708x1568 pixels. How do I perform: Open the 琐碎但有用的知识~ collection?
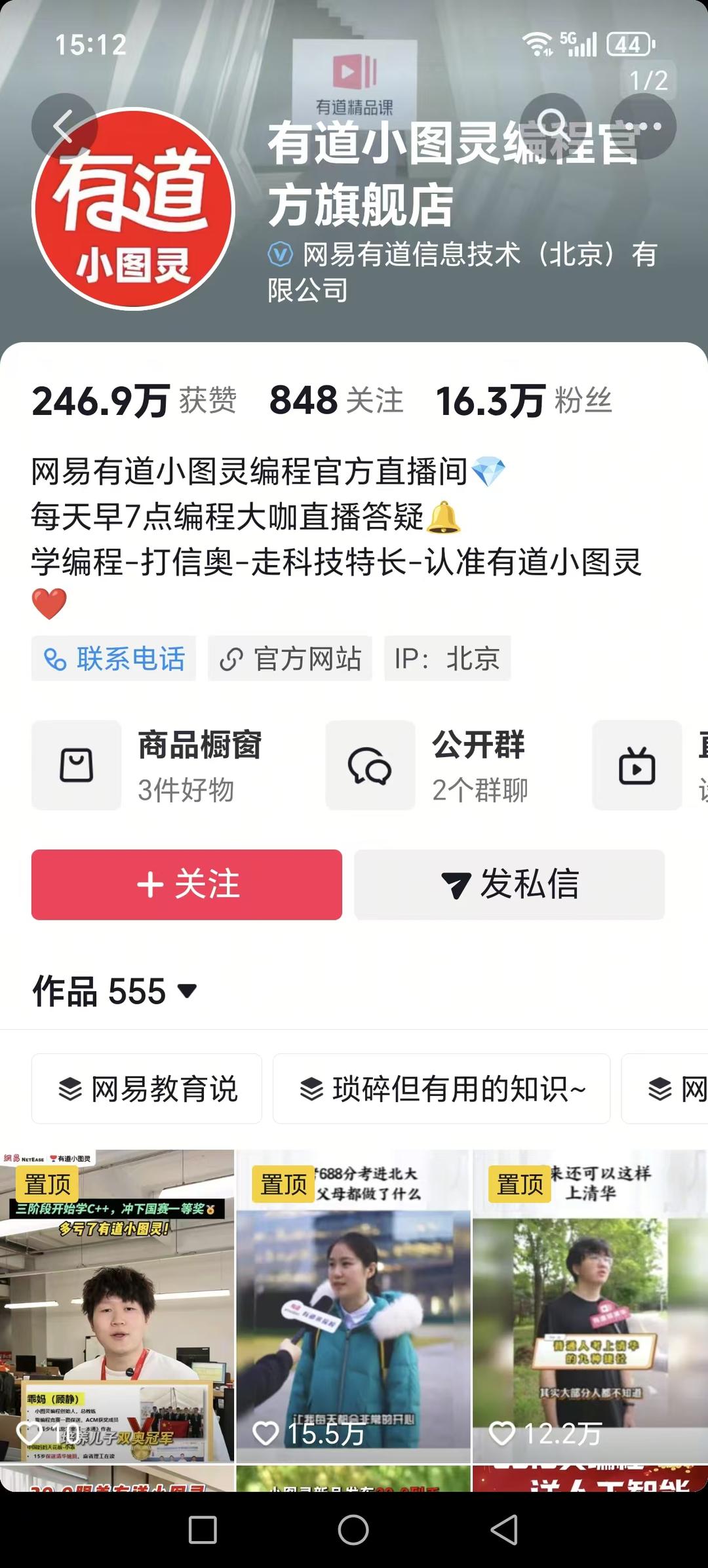tap(441, 1089)
